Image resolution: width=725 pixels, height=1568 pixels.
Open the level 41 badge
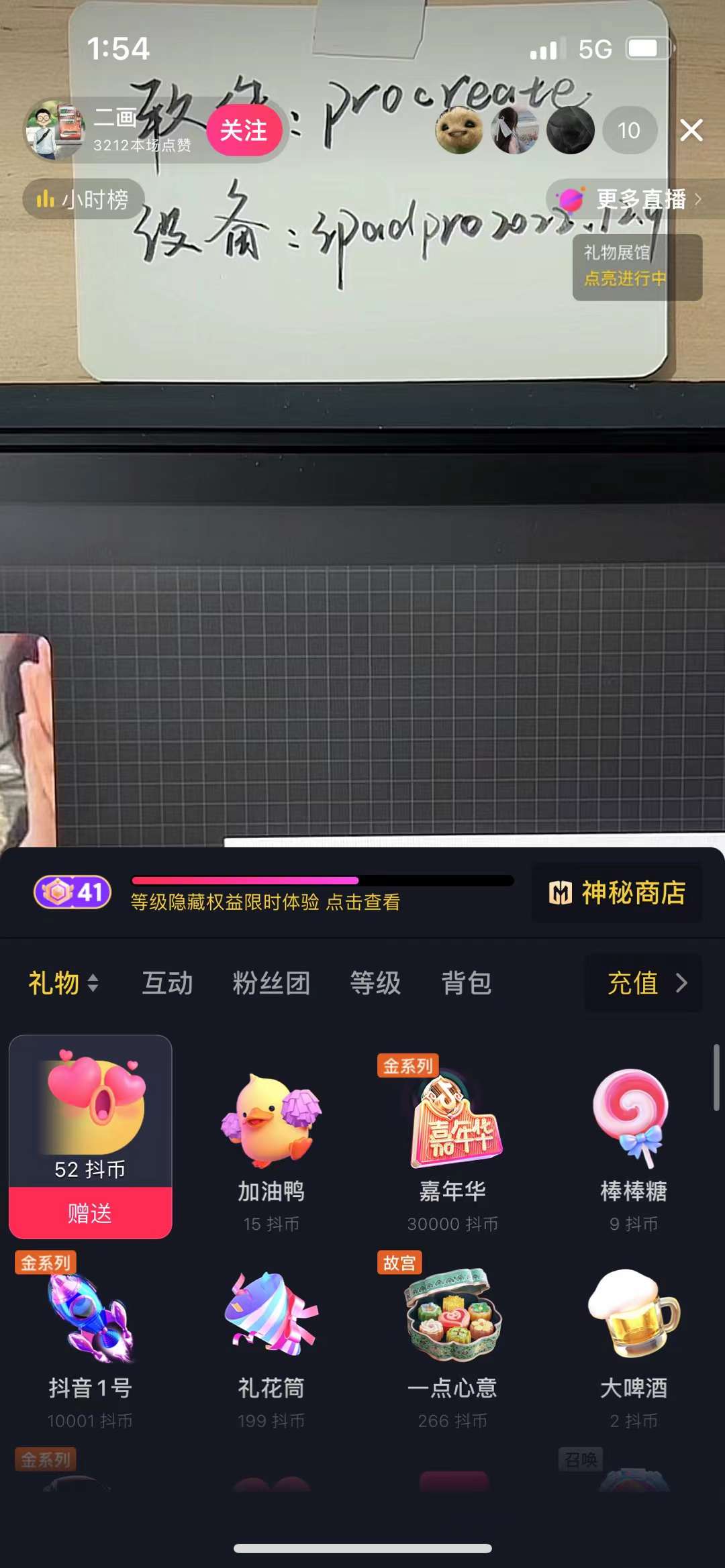pos(72,892)
